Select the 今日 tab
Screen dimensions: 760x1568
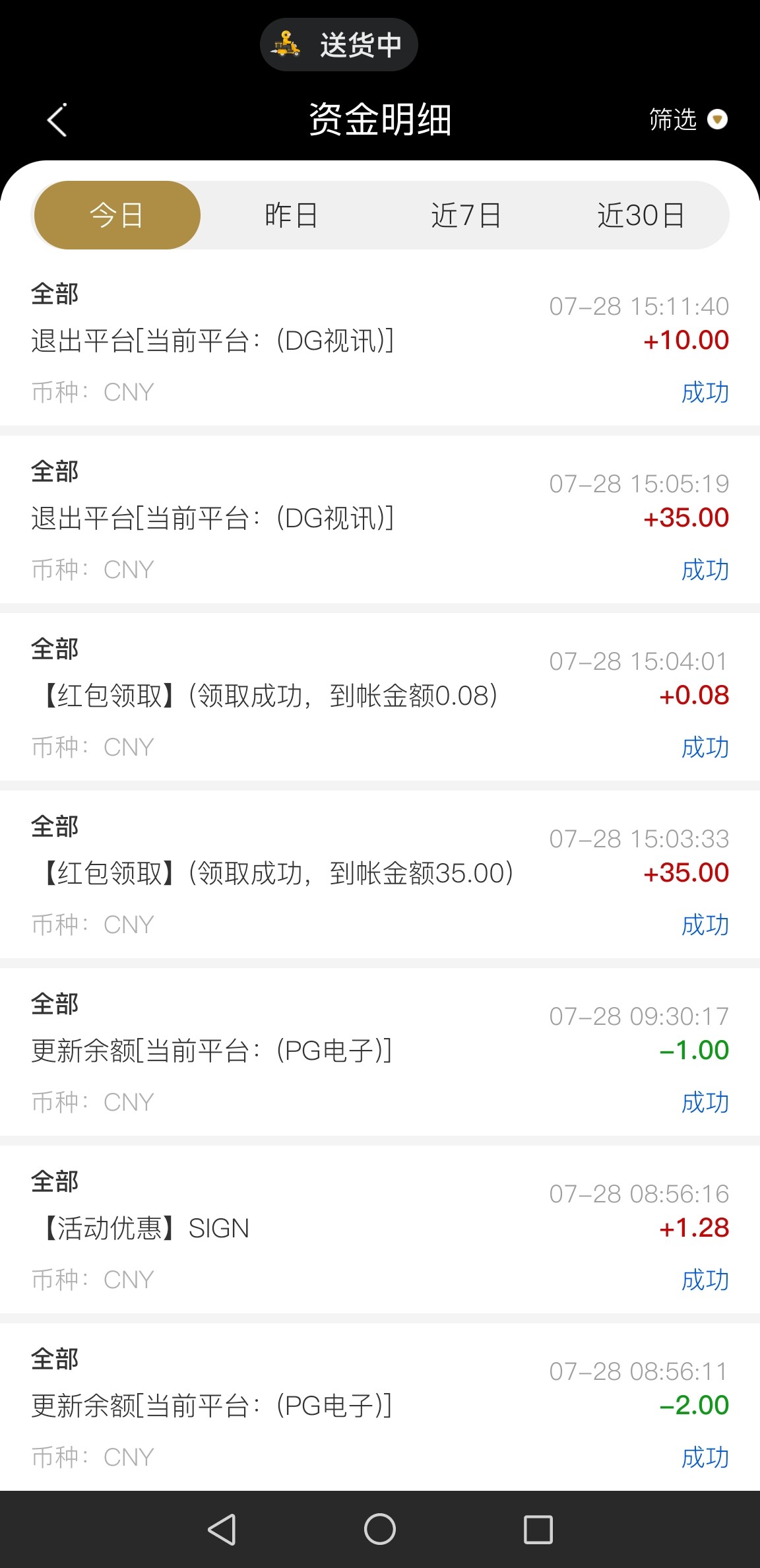click(117, 215)
